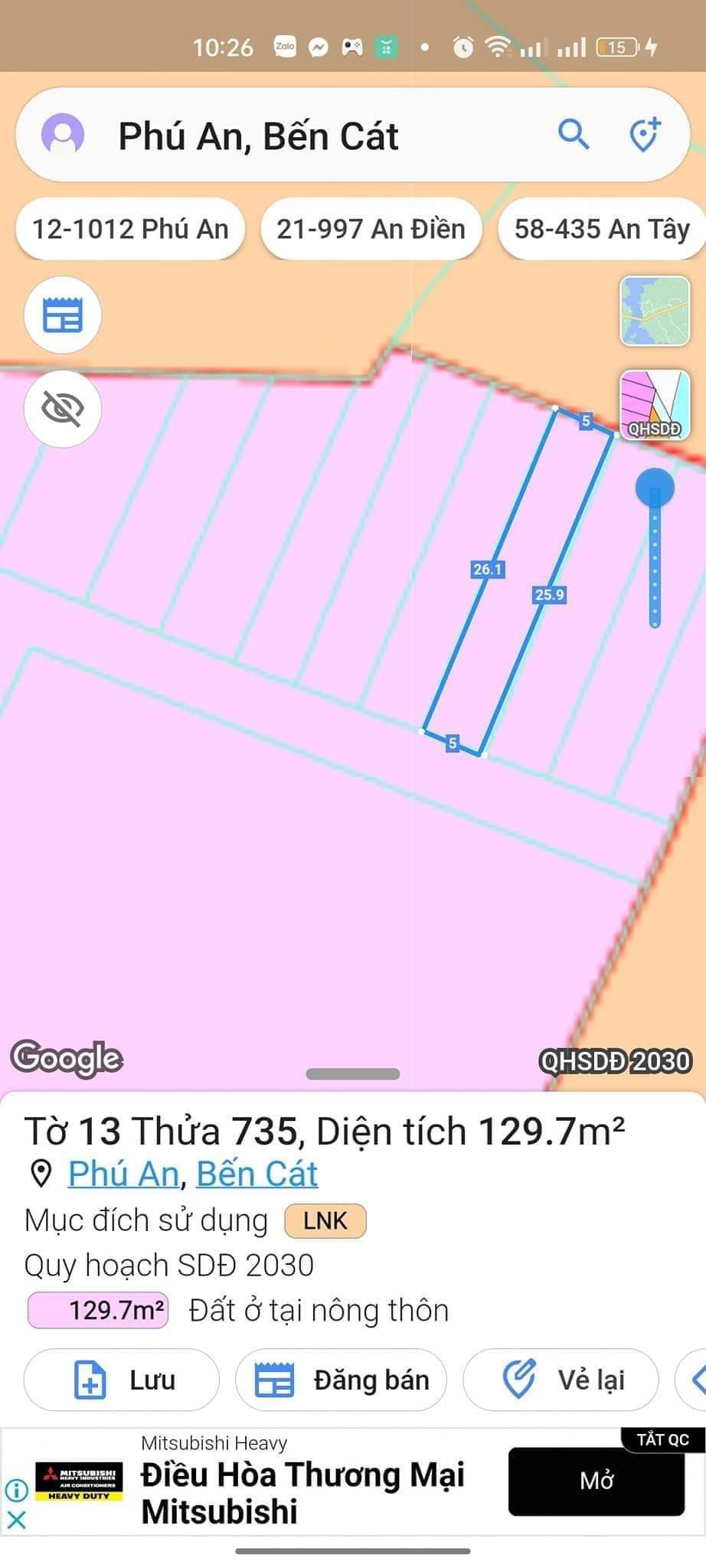Viewport: 706px width, 1568px height.
Task: Toggle the QHSDĐ planning layer
Action: point(655,405)
